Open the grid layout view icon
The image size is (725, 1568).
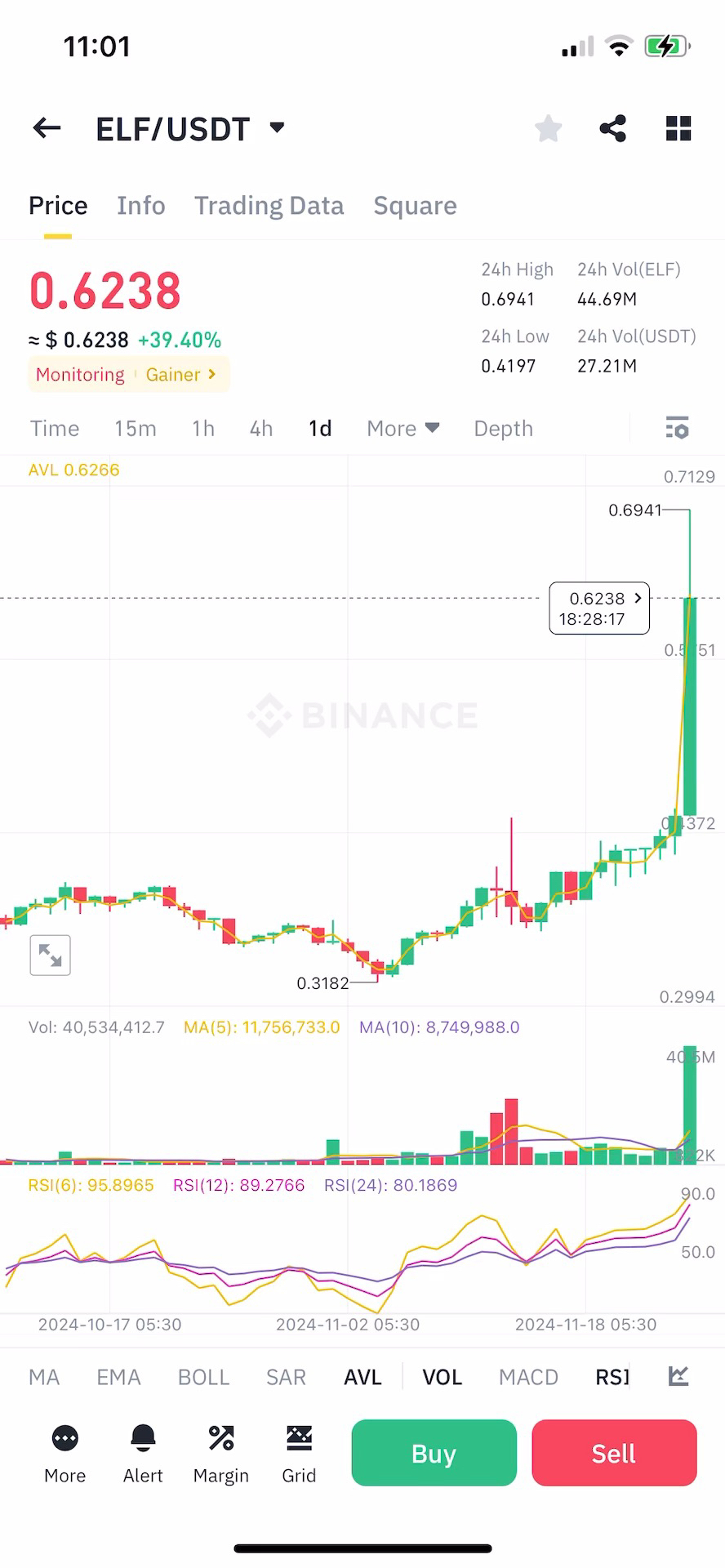click(x=678, y=128)
